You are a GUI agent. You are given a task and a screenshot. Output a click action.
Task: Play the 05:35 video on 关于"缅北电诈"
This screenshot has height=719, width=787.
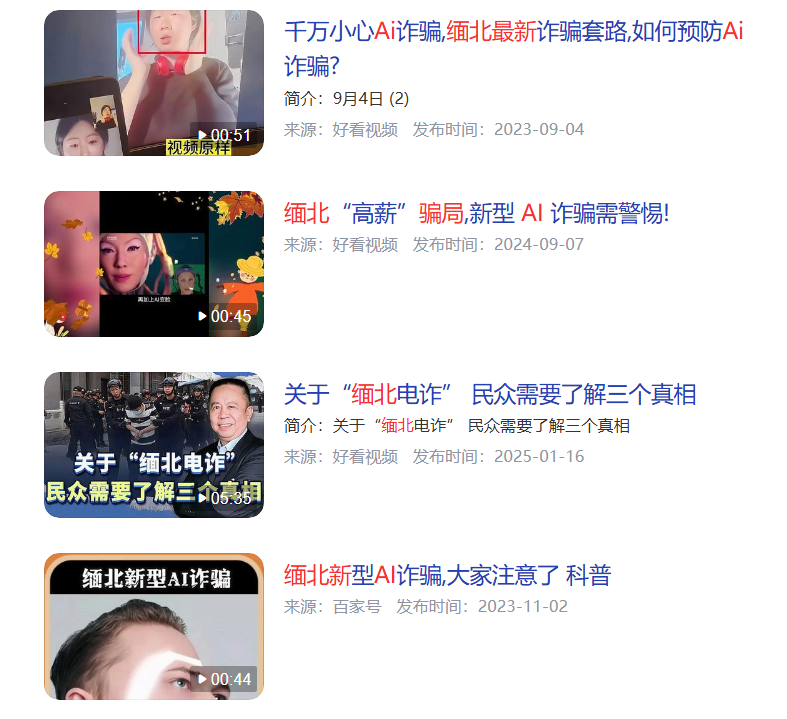(153, 445)
